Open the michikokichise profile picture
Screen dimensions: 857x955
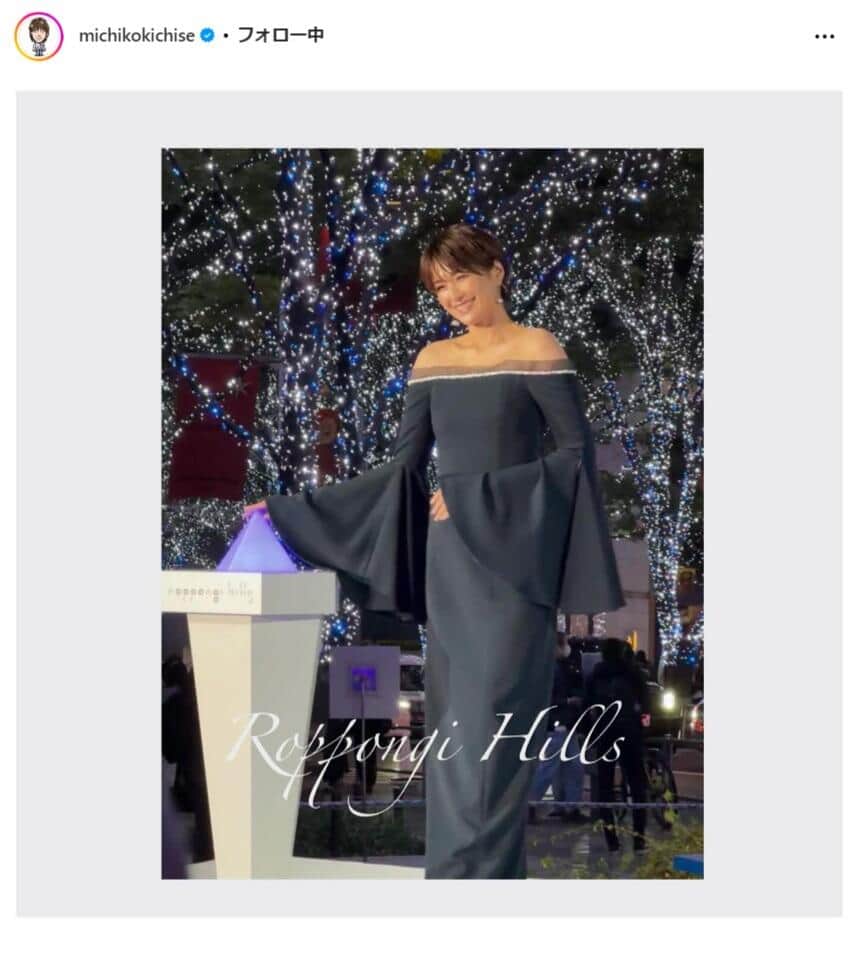click(x=38, y=37)
